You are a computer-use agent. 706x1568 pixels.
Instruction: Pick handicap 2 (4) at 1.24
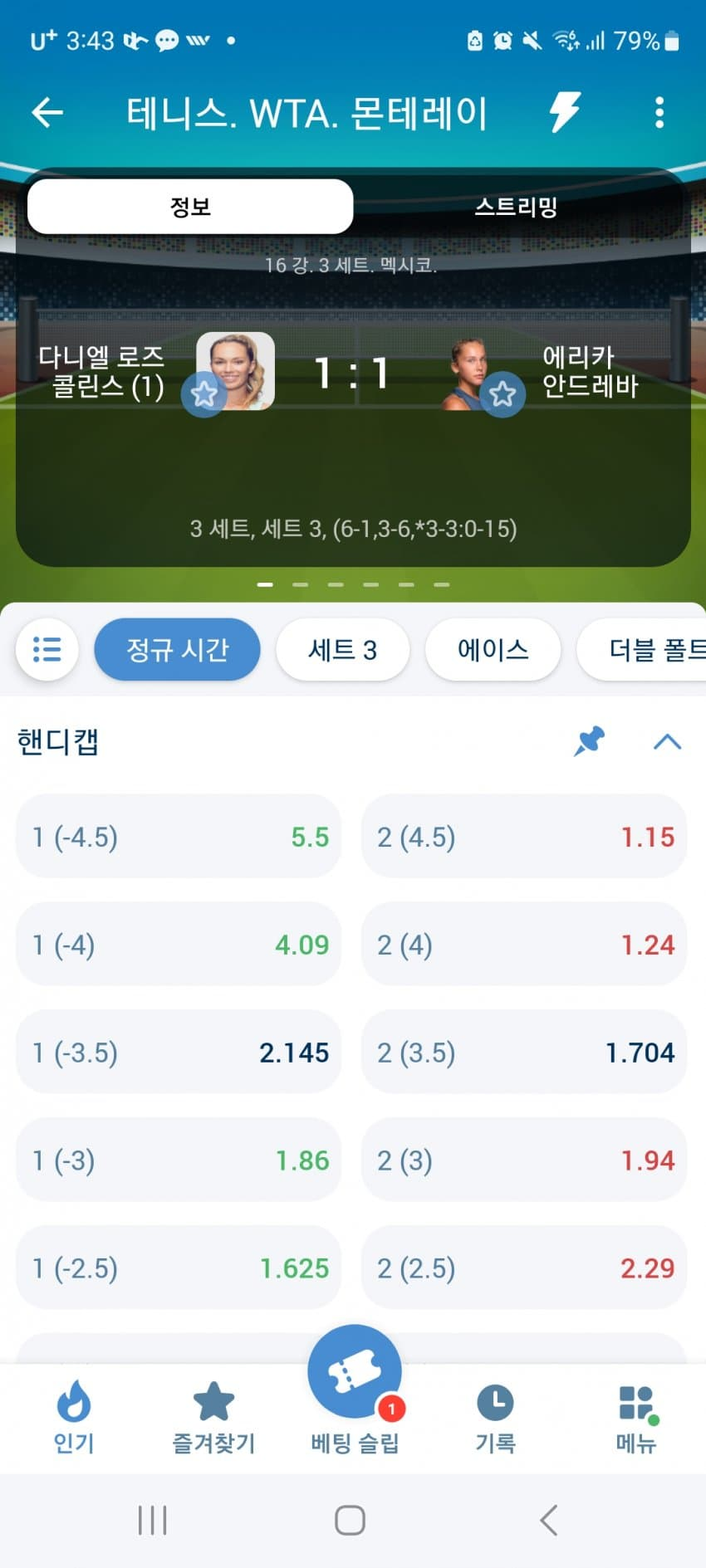point(524,945)
